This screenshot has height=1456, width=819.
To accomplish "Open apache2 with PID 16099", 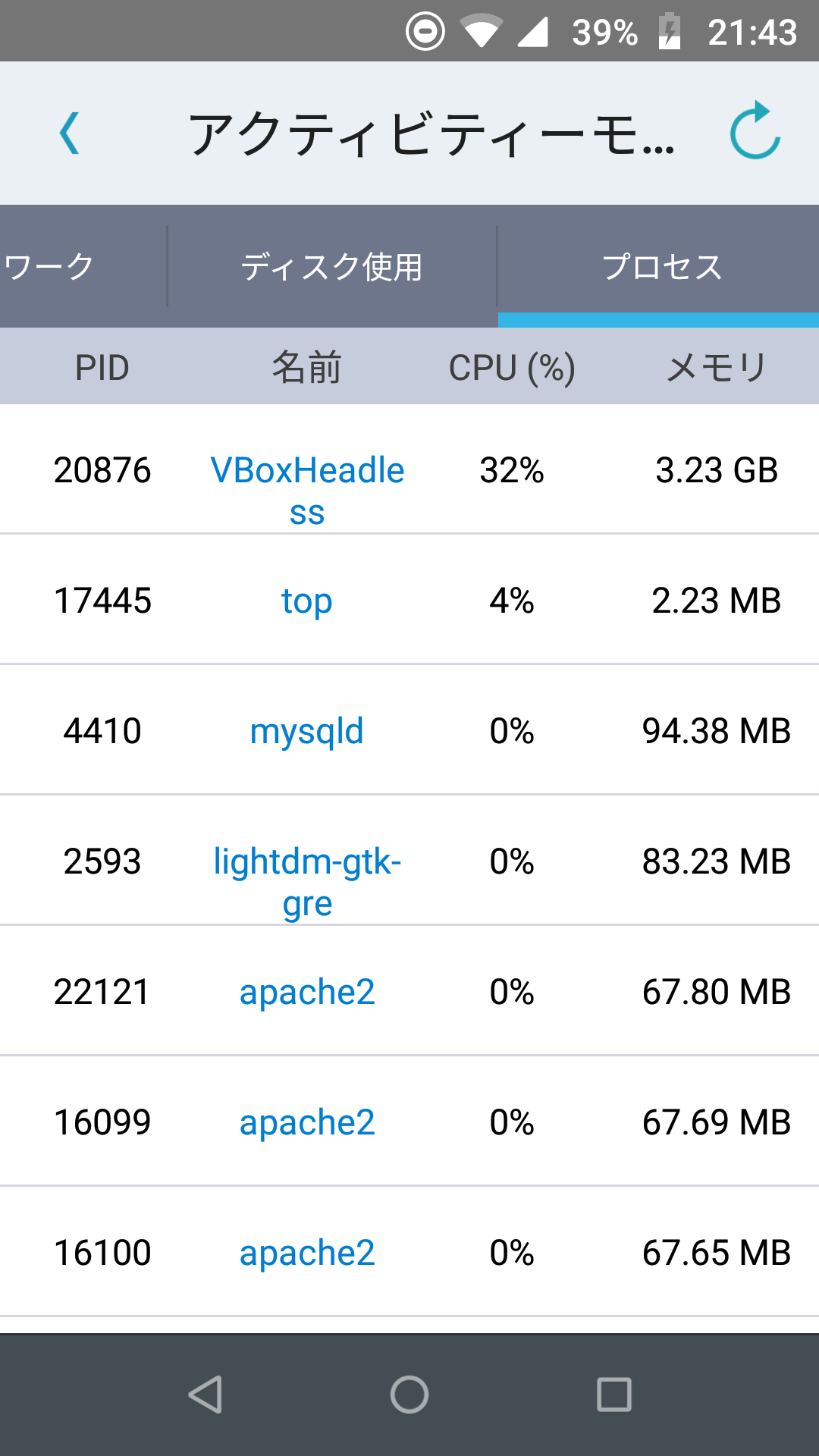I will pos(307,1123).
